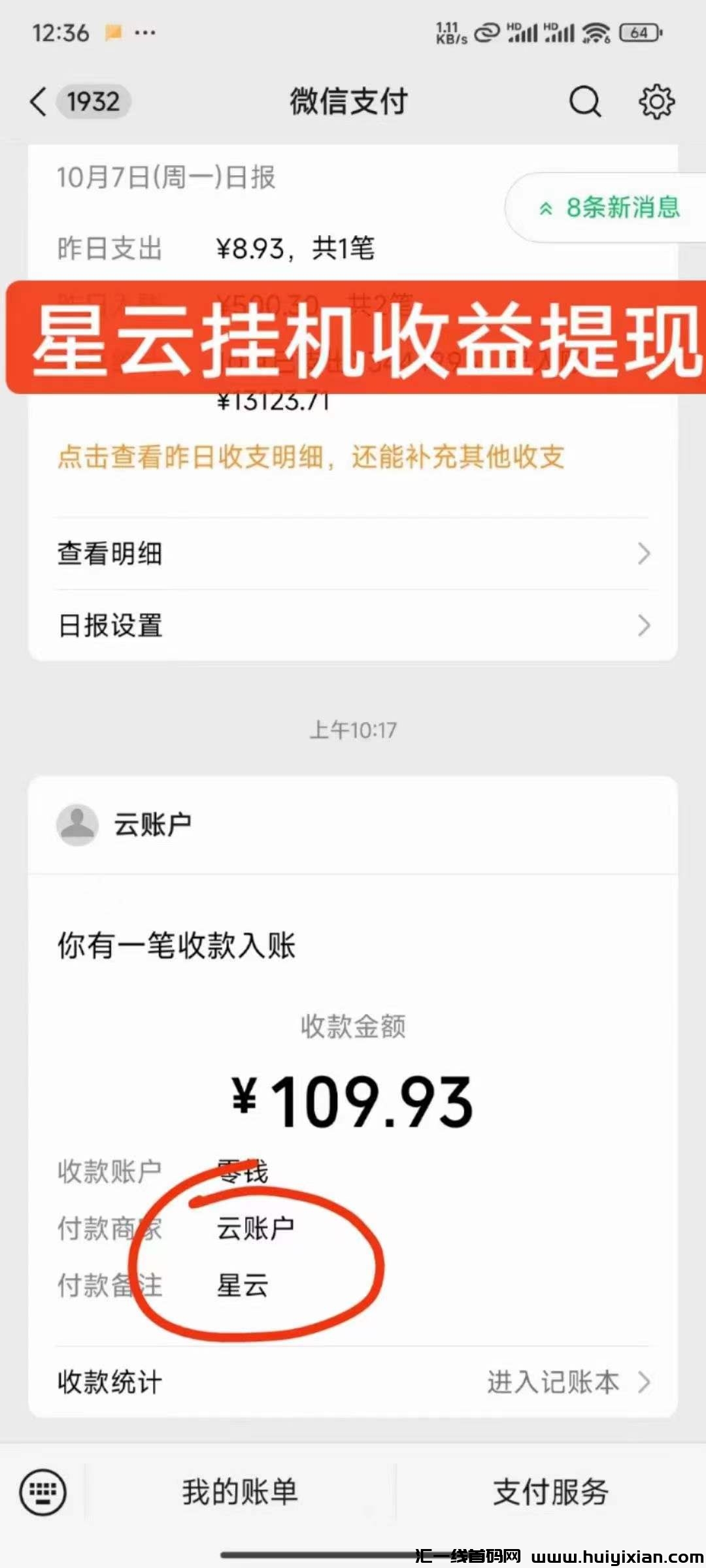
Task: Tap the orange 点击查看昨日收支明细 link
Action: tap(311, 457)
